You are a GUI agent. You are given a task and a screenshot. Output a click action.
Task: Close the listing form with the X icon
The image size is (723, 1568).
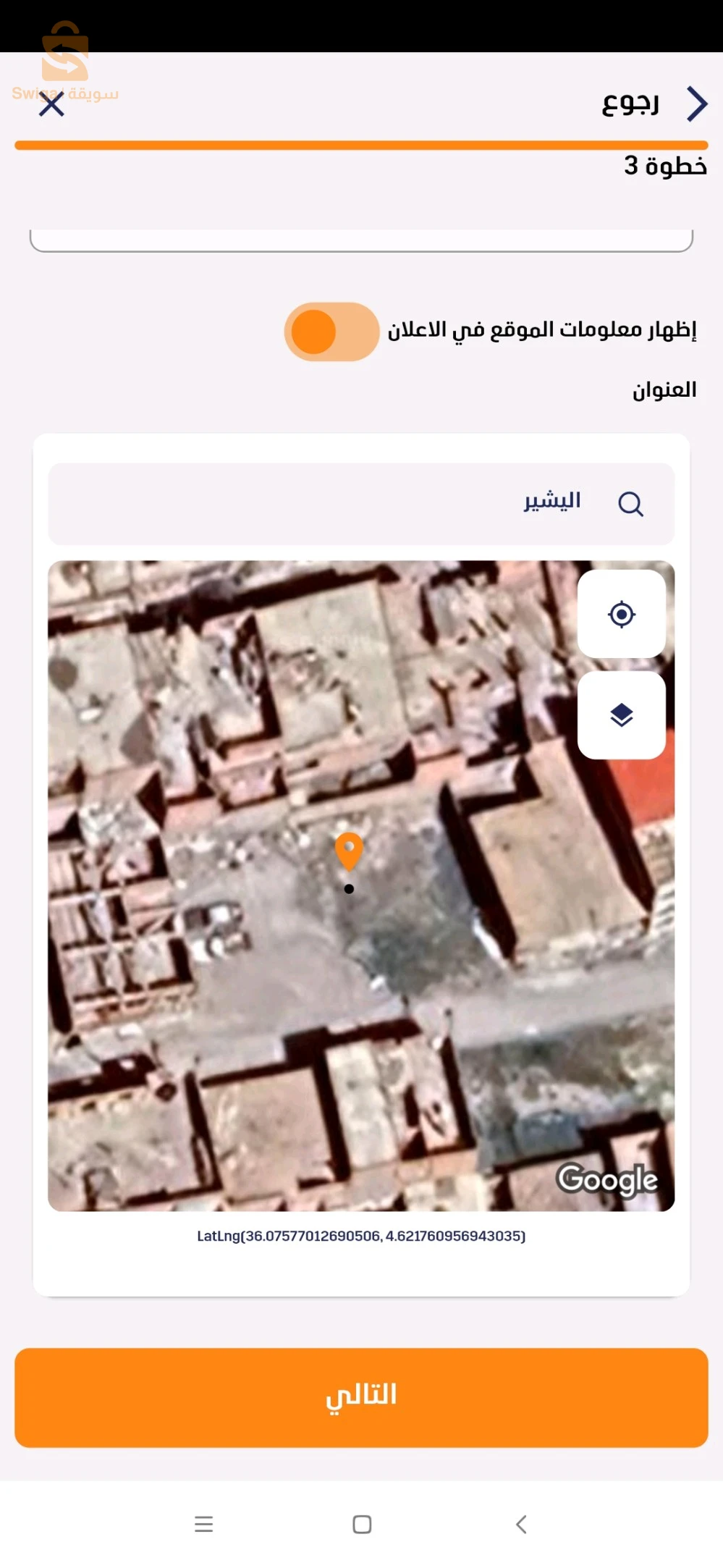[x=51, y=104]
